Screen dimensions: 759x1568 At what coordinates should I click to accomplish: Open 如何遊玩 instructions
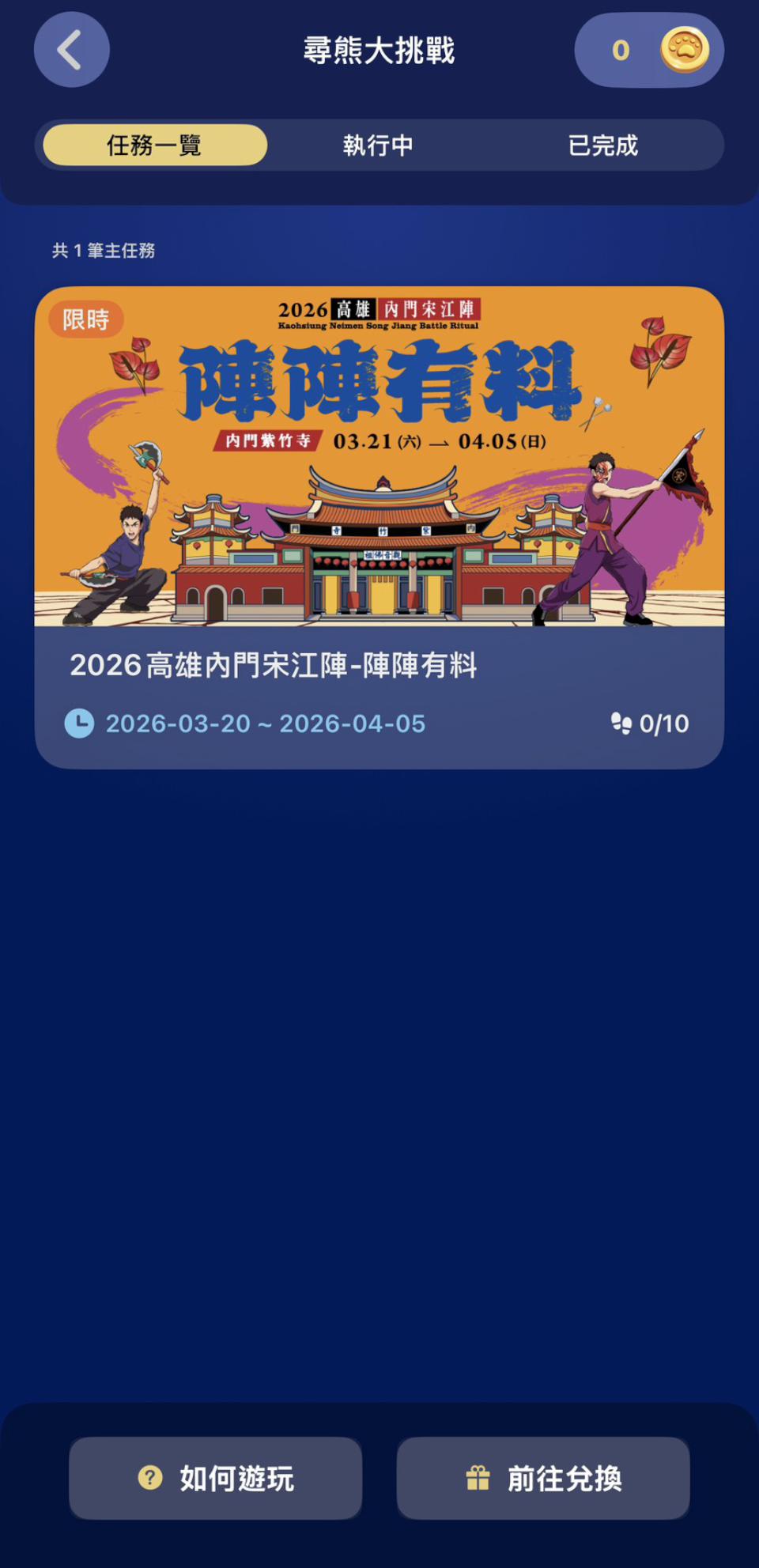click(215, 1478)
